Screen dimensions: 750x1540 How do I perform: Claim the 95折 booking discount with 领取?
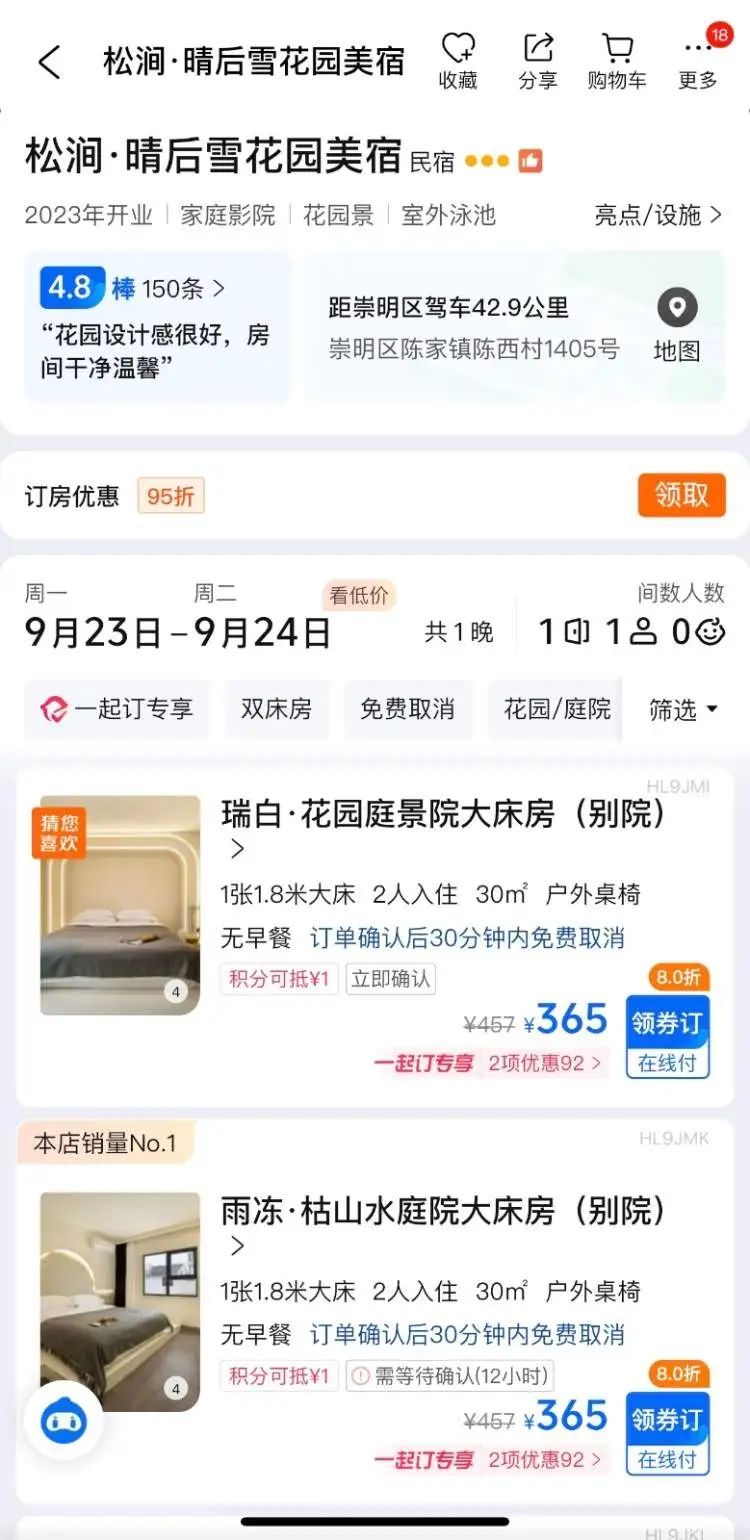pyautogui.click(x=681, y=495)
